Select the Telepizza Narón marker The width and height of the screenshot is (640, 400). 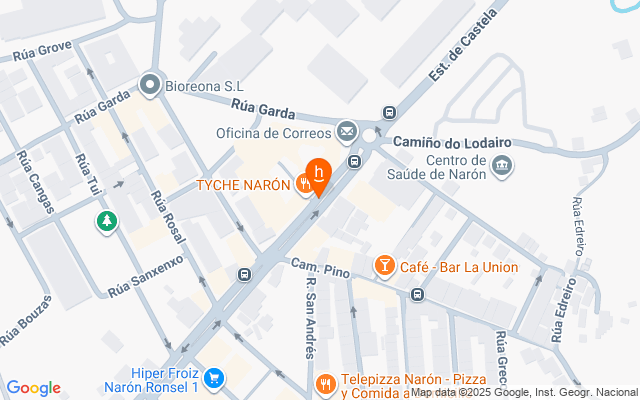(325, 383)
